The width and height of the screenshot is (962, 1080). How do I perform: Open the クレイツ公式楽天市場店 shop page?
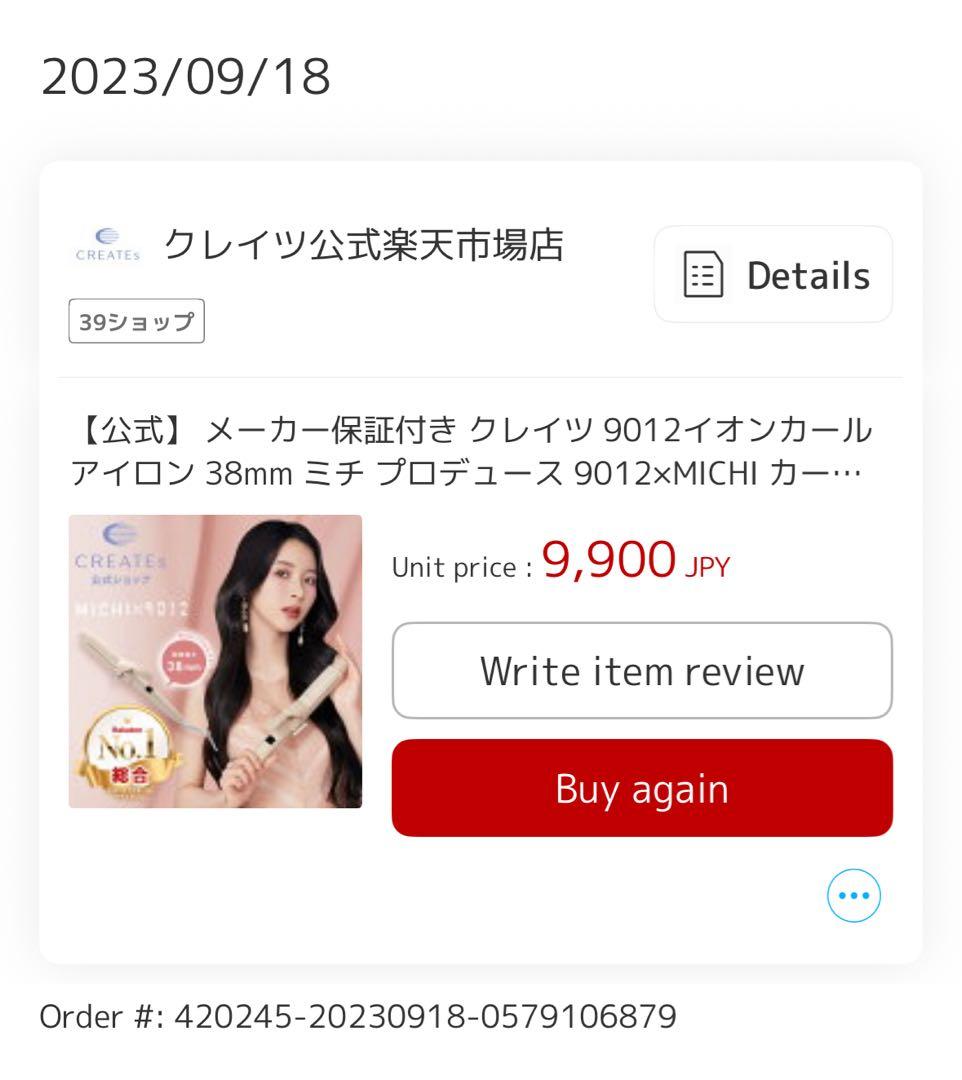point(363,245)
